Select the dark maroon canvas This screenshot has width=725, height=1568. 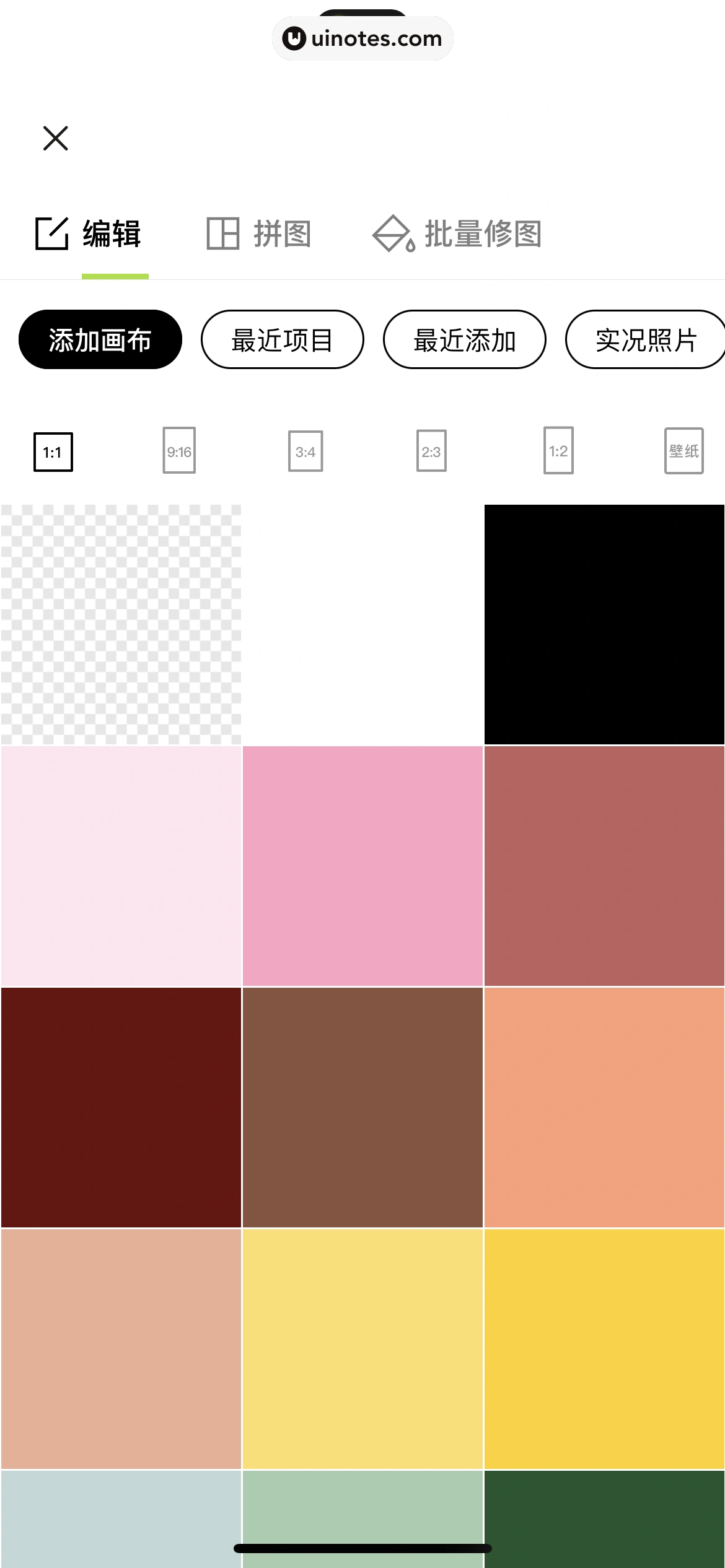(121, 1107)
